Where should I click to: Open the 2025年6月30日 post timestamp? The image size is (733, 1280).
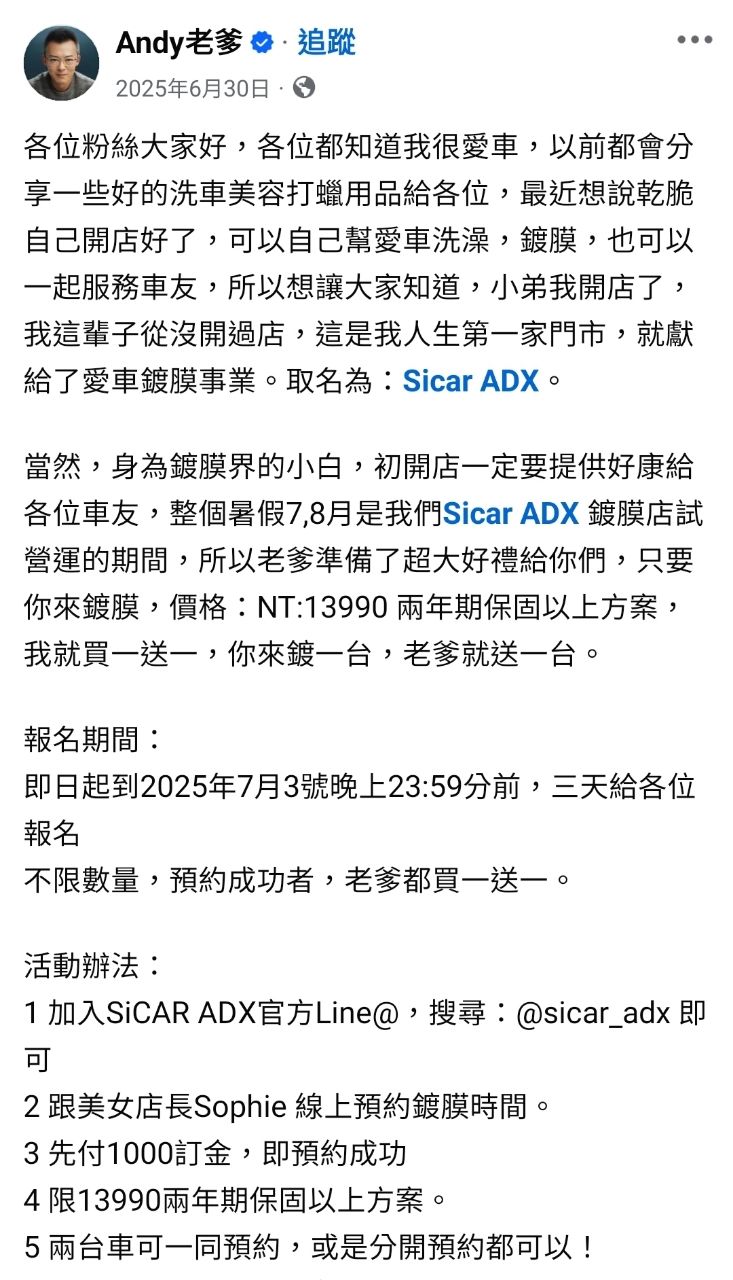pyautogui.click(x=192, y=89)
